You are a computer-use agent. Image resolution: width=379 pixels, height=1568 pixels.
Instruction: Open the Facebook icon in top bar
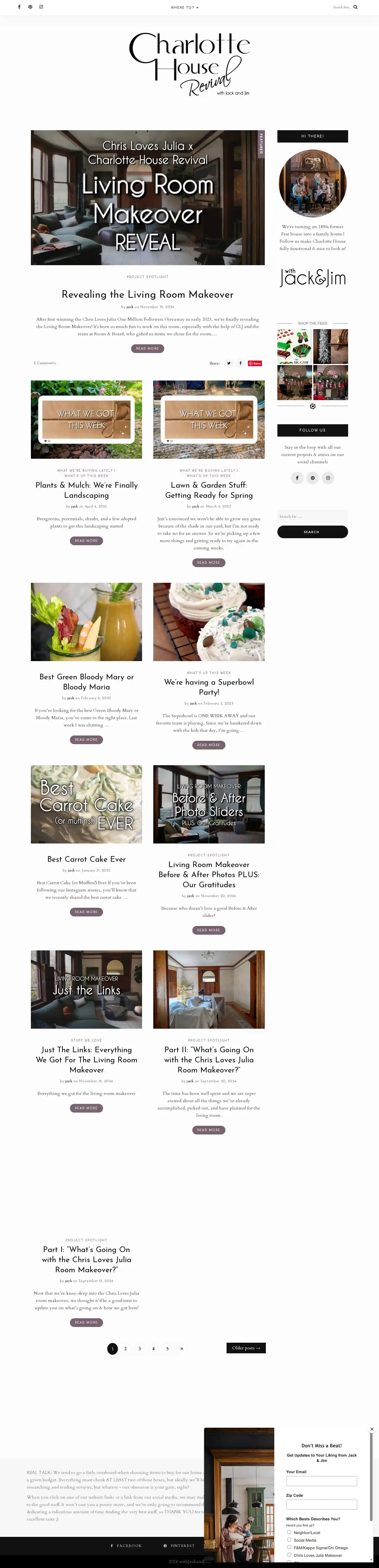(19, 7)
